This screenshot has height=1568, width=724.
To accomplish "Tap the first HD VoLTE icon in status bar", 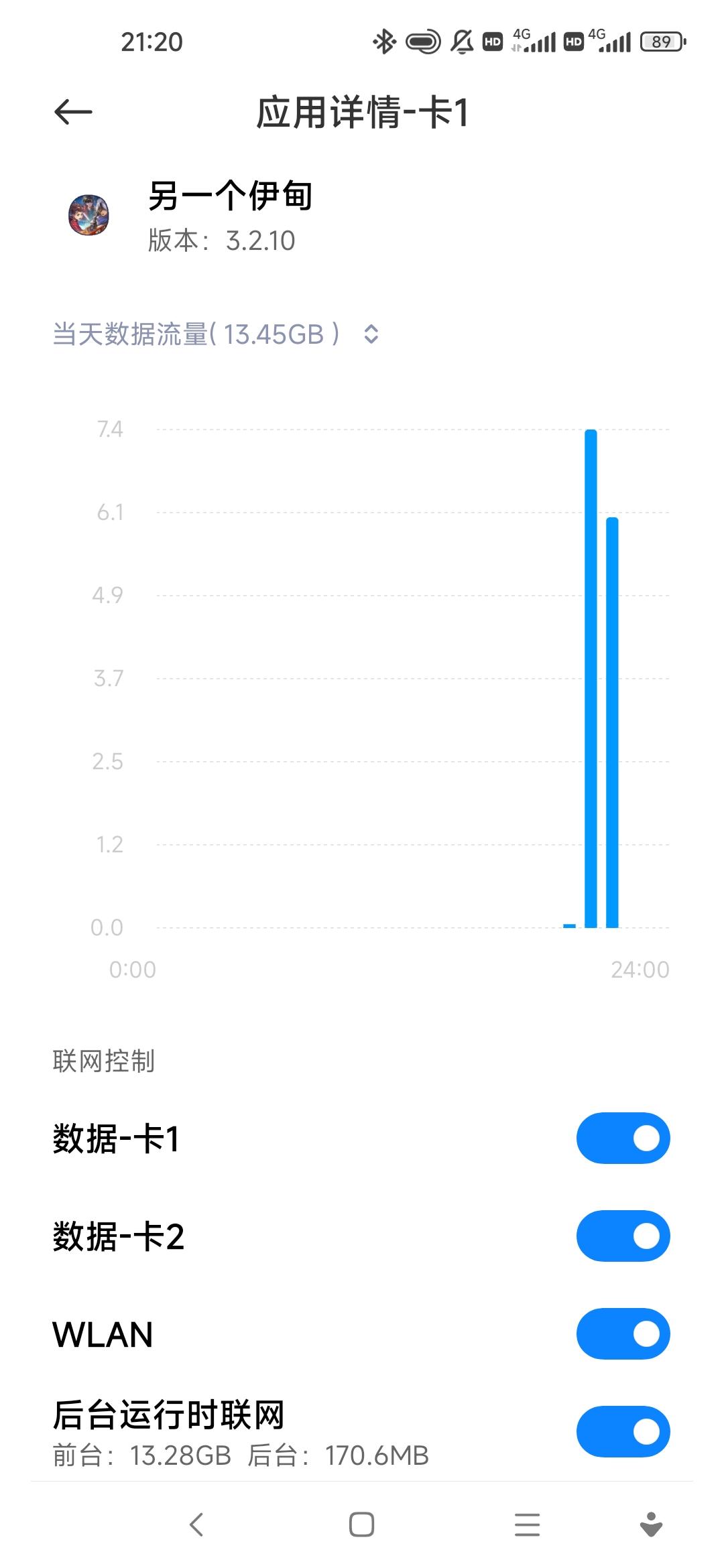I will pyautogui.click(x=491, y=42).
